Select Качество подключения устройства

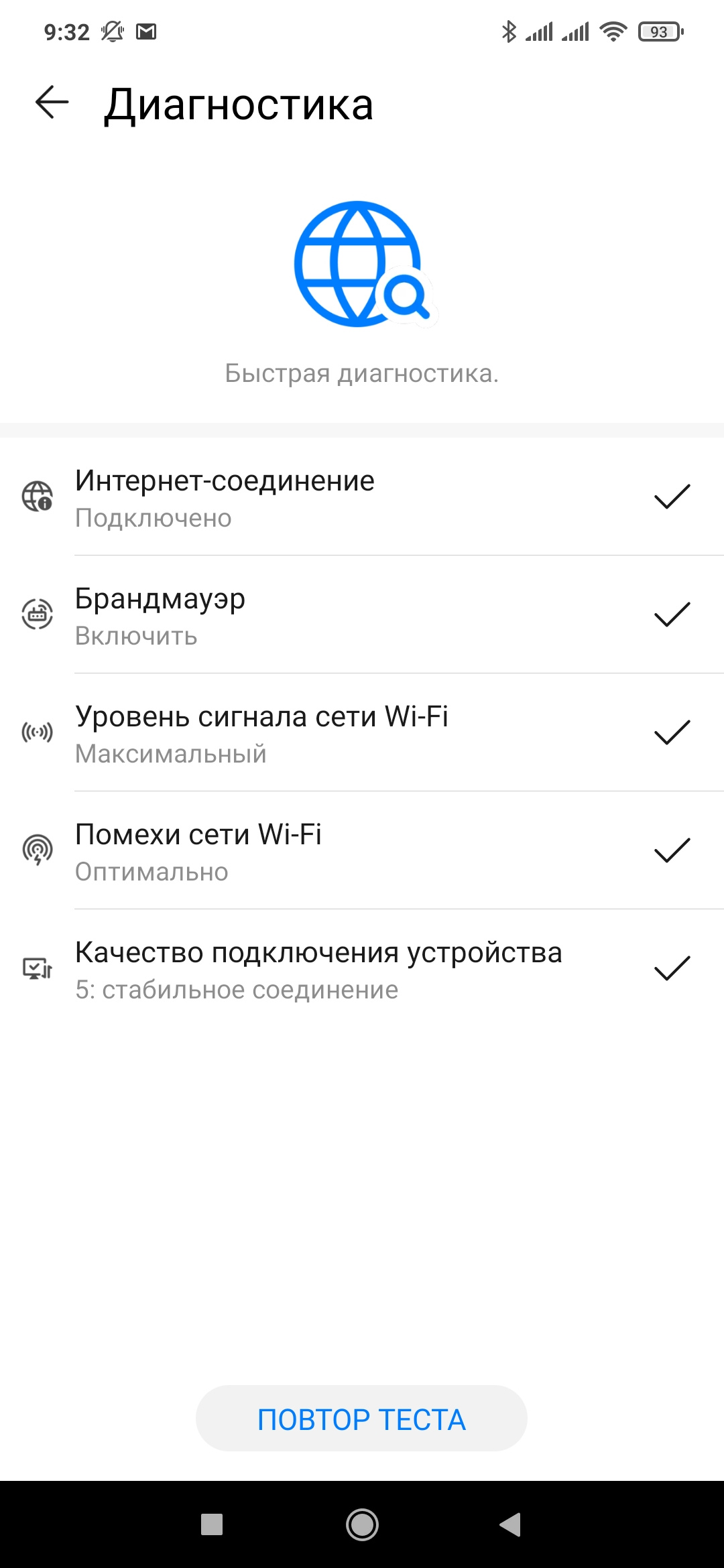coord(362,969)
